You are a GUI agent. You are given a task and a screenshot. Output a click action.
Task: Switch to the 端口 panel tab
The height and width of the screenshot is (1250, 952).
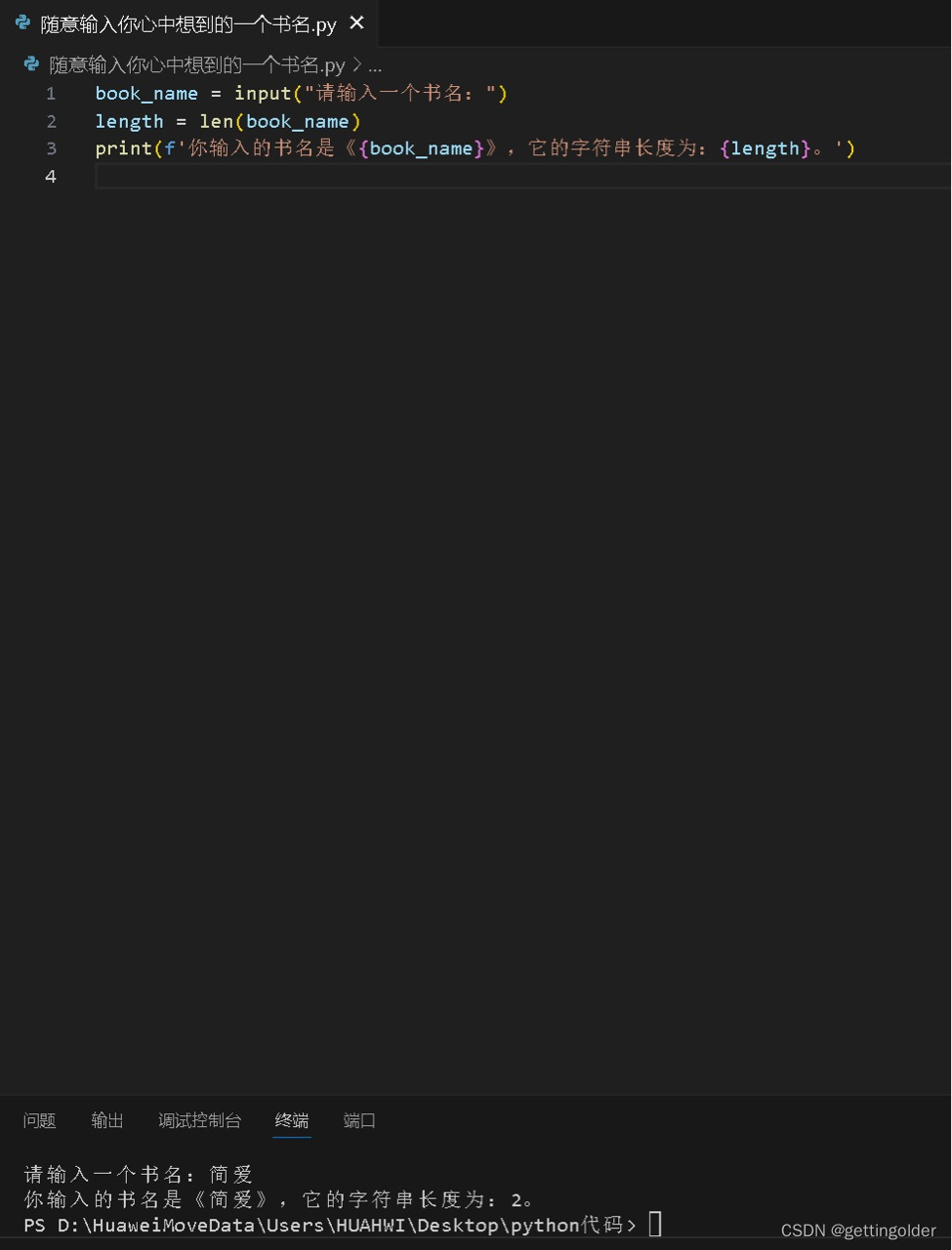point(359,1120)
